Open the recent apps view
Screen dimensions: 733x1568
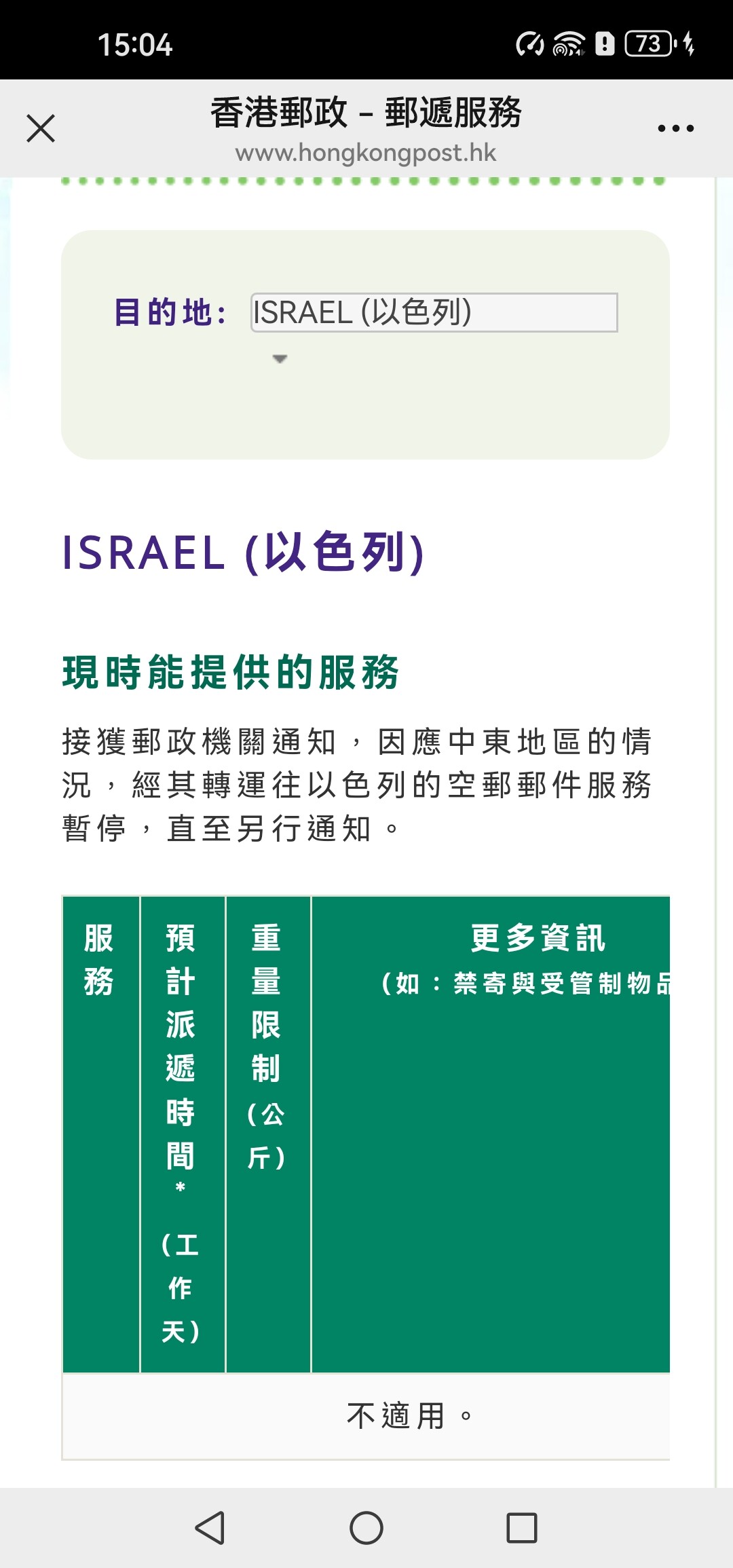point(522,1528)
